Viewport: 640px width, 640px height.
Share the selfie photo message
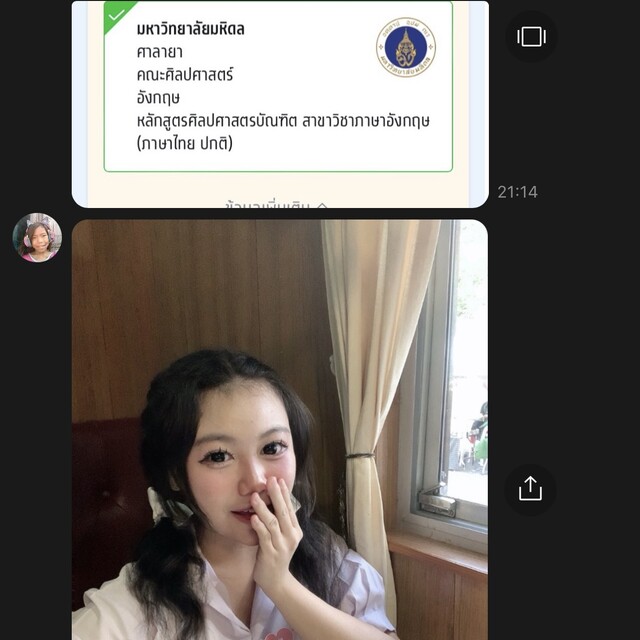click(x=530, y=489)
